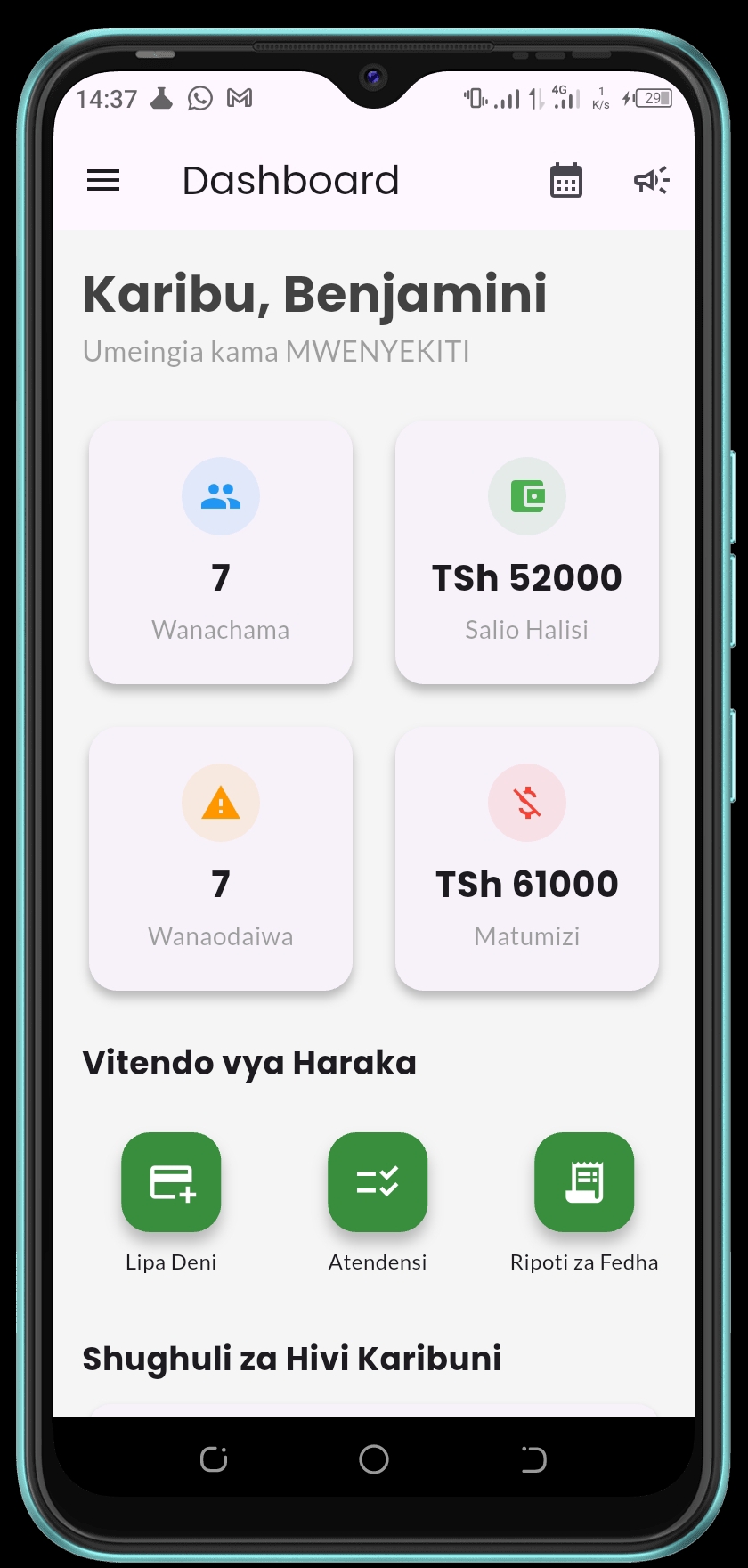Open the hamburger drawer menu
Screen dimensions: 748x1568
click(103, 181)
